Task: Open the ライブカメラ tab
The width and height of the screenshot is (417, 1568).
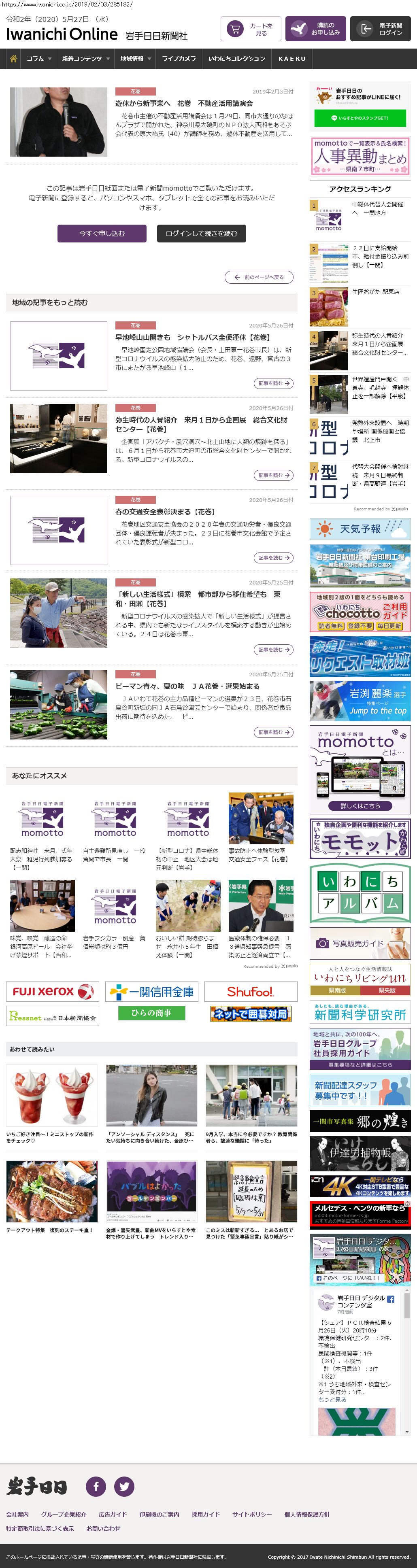Action: (179, 58)
